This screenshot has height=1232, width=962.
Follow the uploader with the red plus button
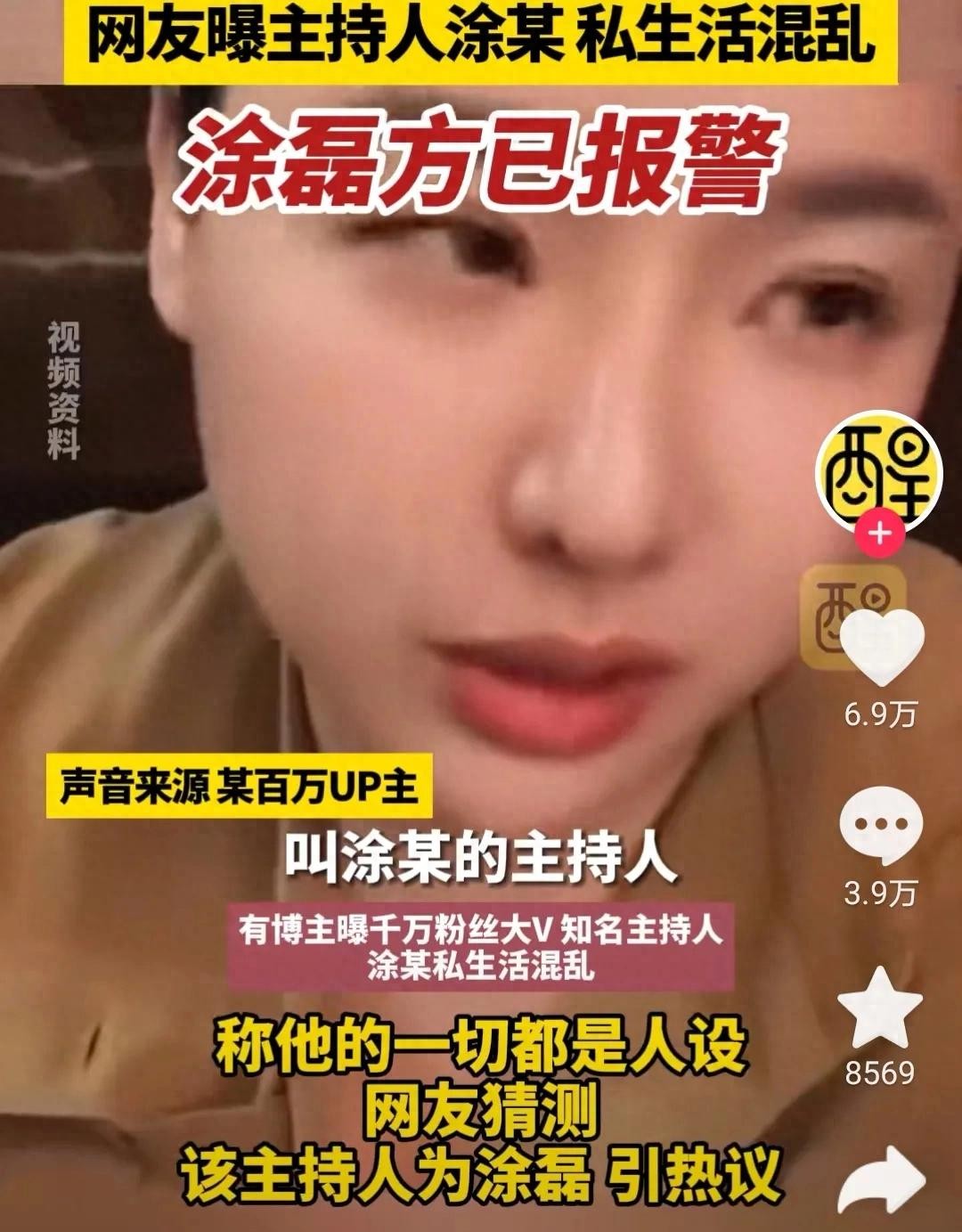879,534
